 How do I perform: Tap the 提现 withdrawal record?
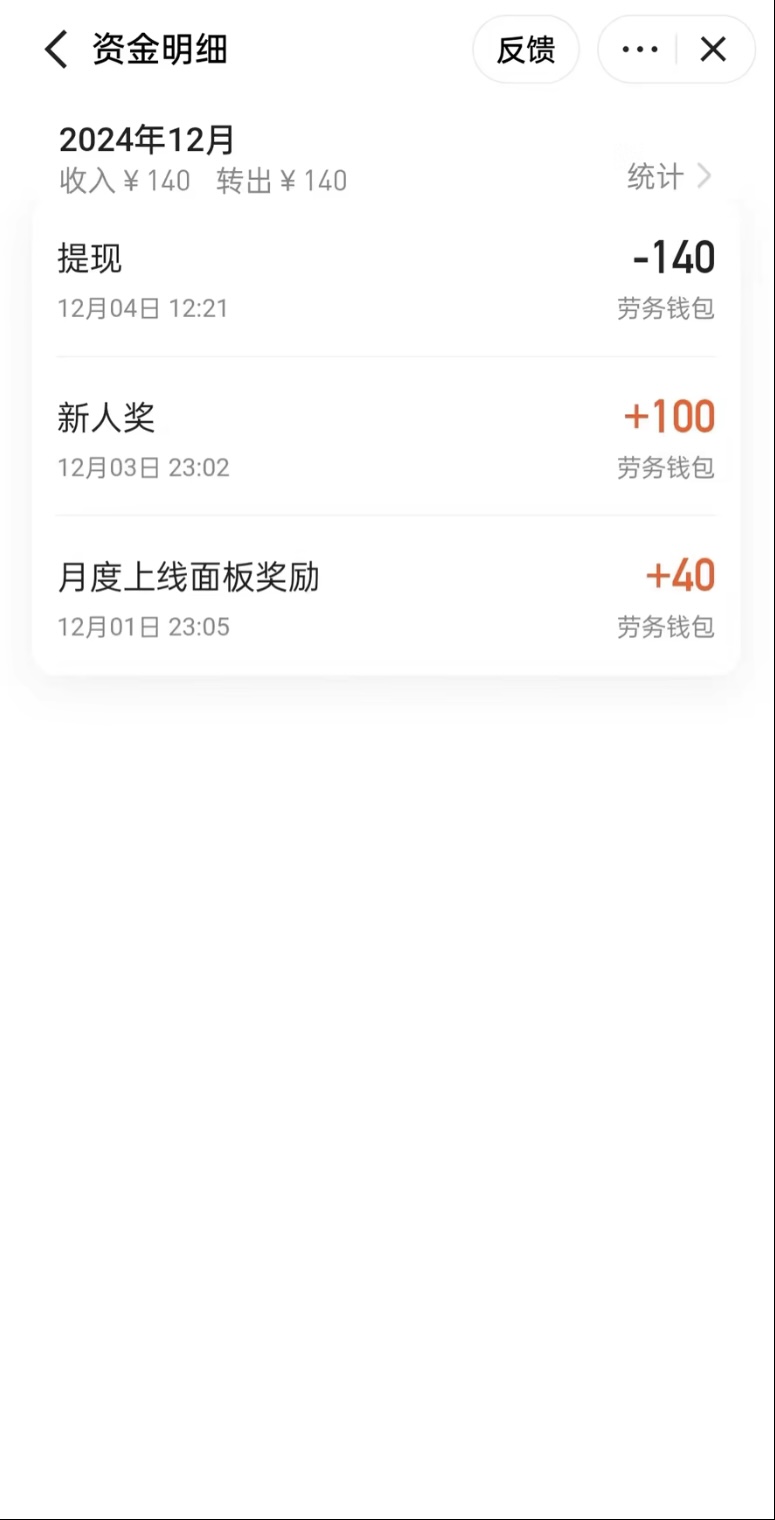(88, 257)
